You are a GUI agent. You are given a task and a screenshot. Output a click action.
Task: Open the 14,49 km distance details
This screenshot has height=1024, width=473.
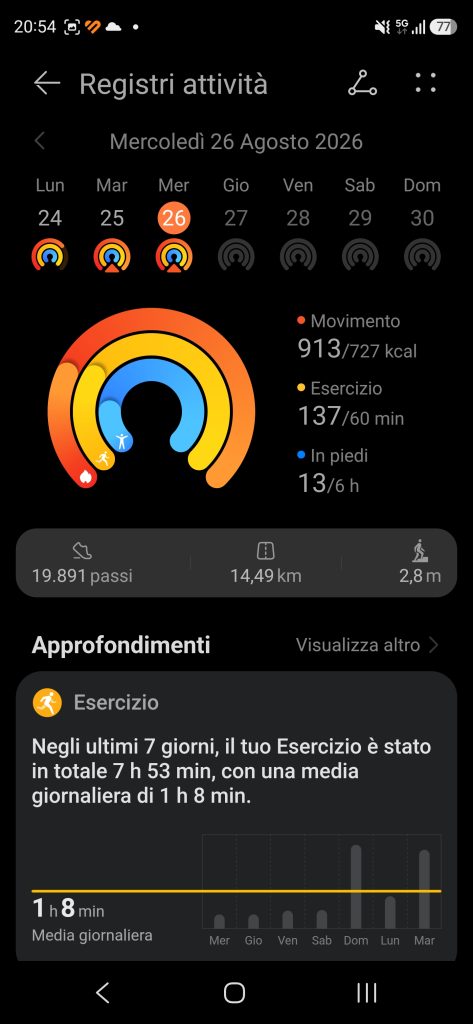[x=265, y=563]
